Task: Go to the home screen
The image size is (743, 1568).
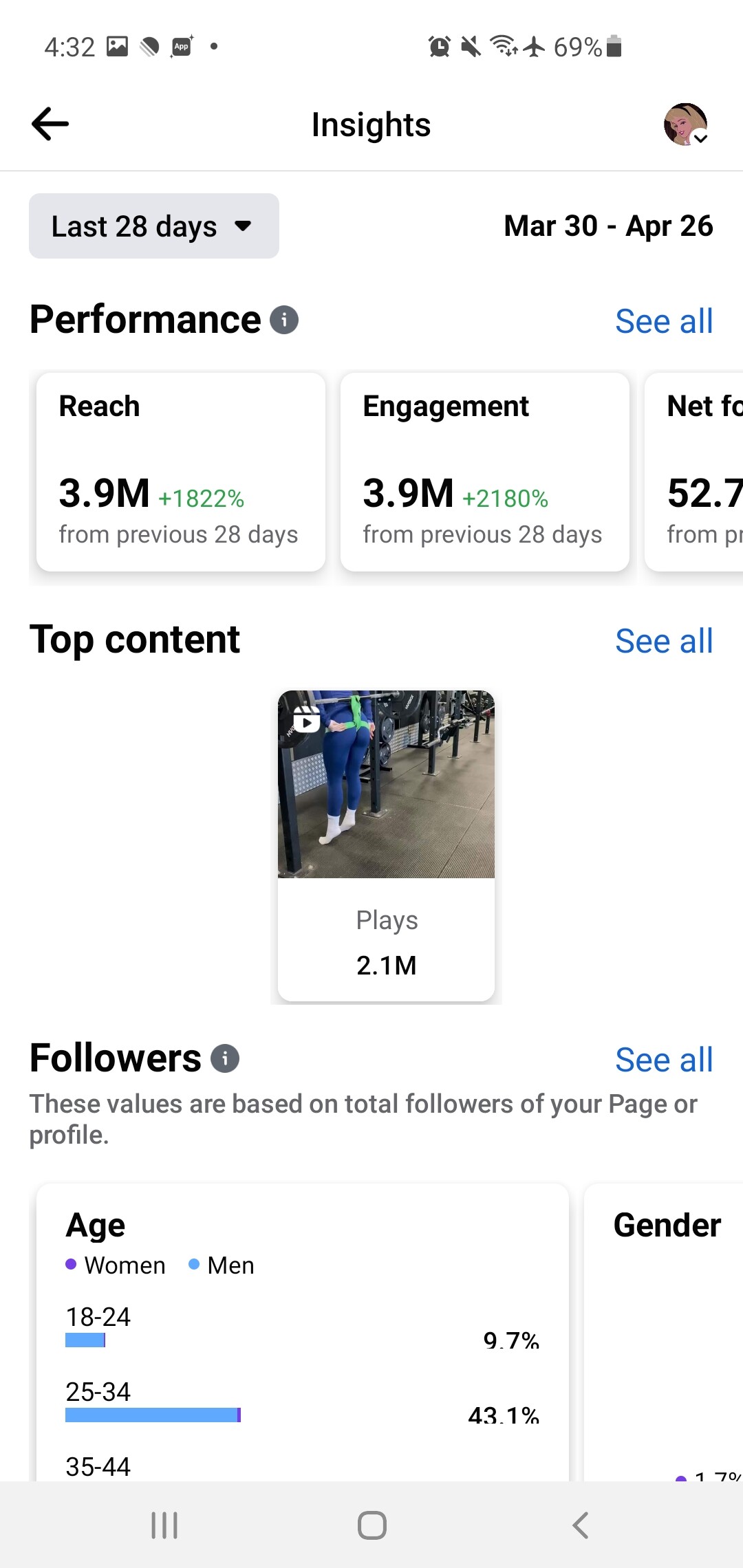Action: [371, 1525]
